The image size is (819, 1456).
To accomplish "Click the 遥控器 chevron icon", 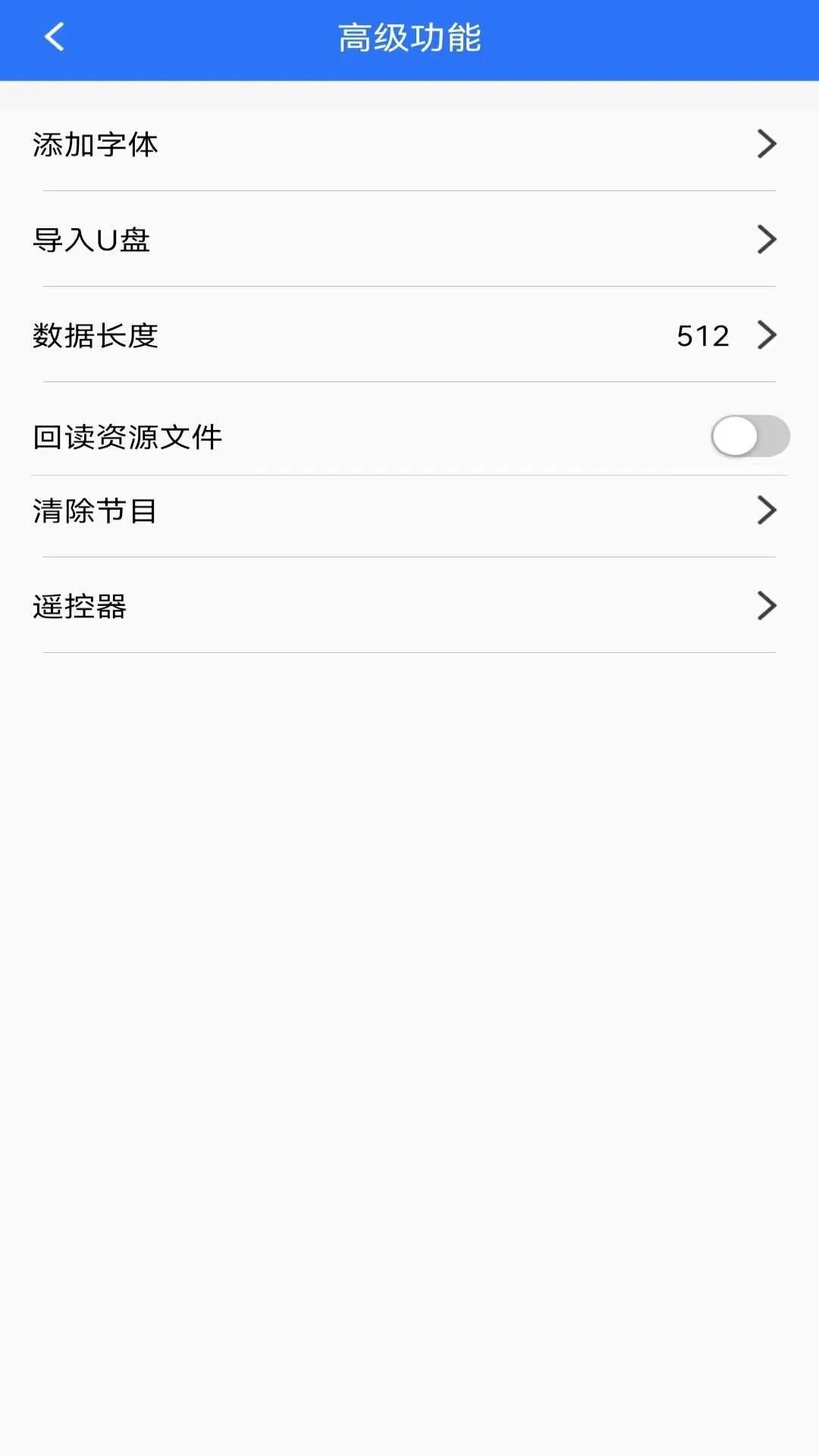I will [767, 606].
